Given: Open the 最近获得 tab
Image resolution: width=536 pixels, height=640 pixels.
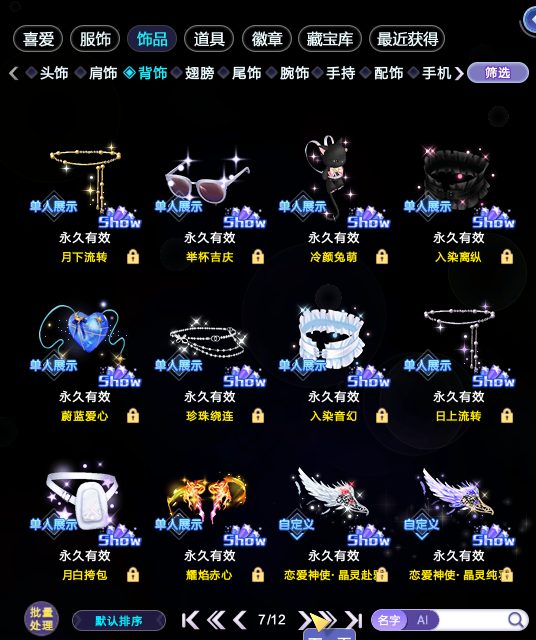Looking at the screenshot, I should (407, 39).
